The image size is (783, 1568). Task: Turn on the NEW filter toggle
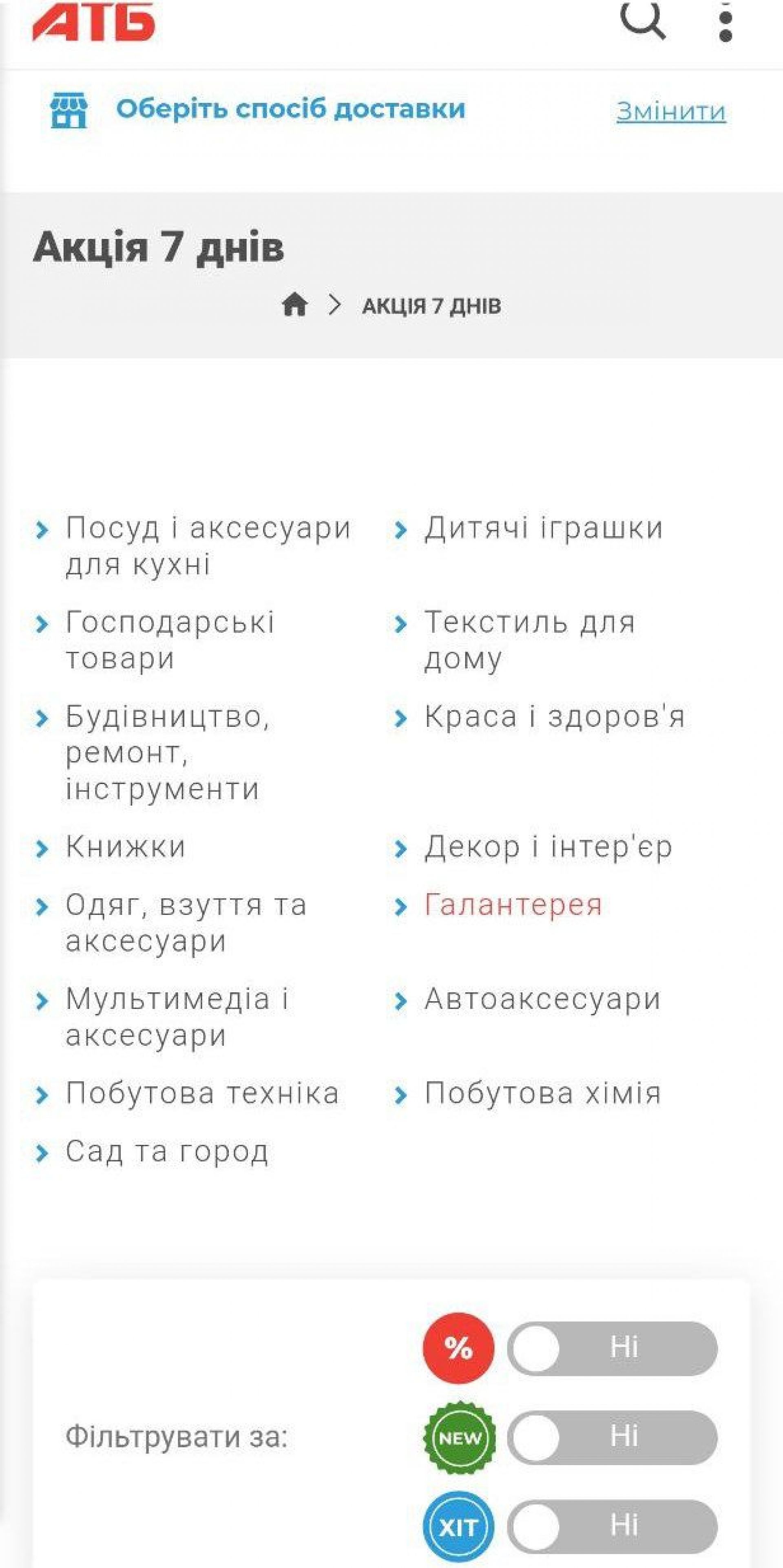point(612,1438)
